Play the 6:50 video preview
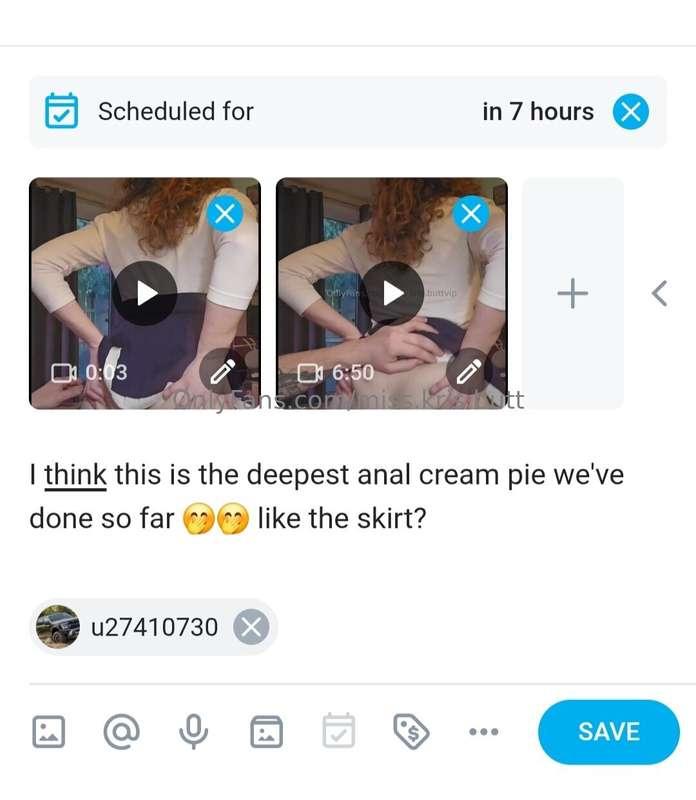 click(392, 293)
